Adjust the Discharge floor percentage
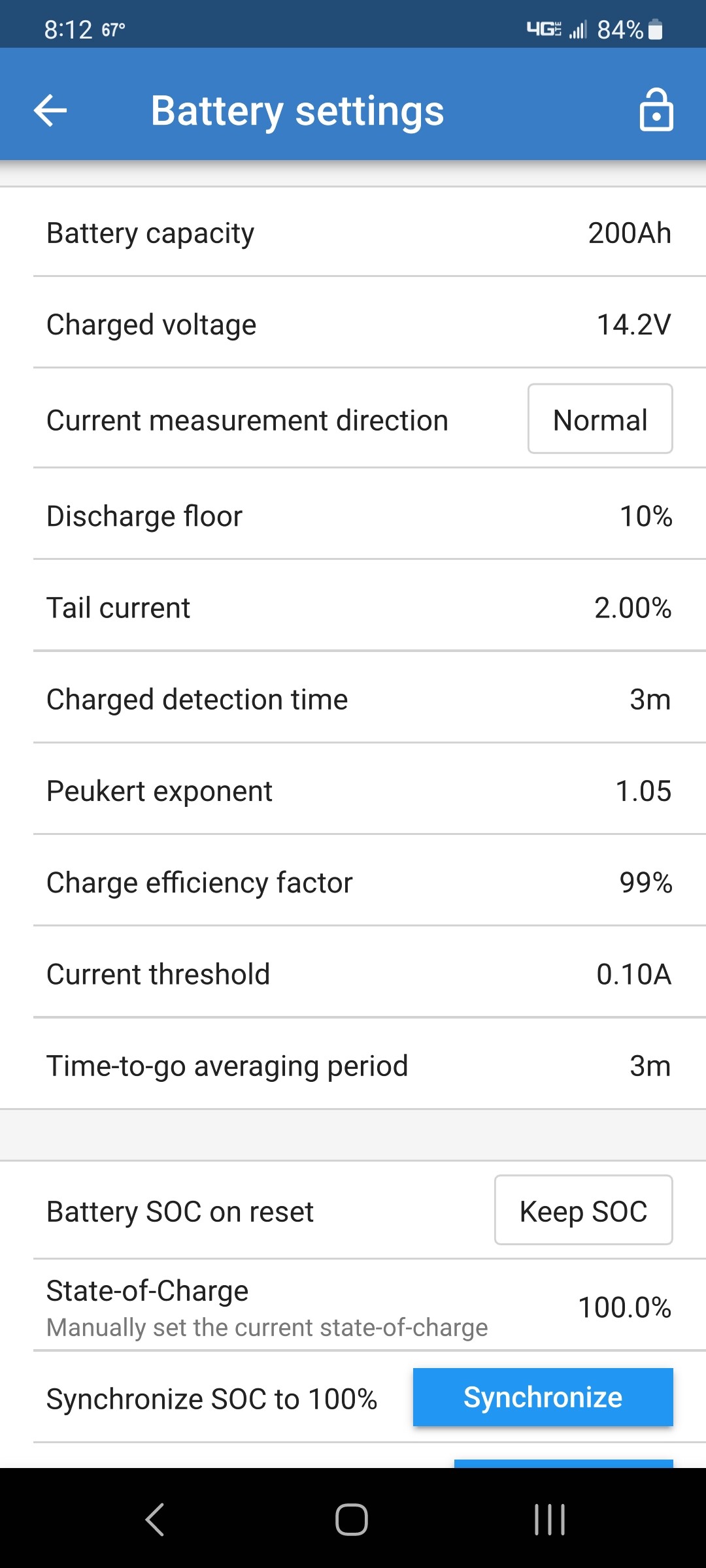The width and height of the screenshot is (706, 1568). [645, 516]
